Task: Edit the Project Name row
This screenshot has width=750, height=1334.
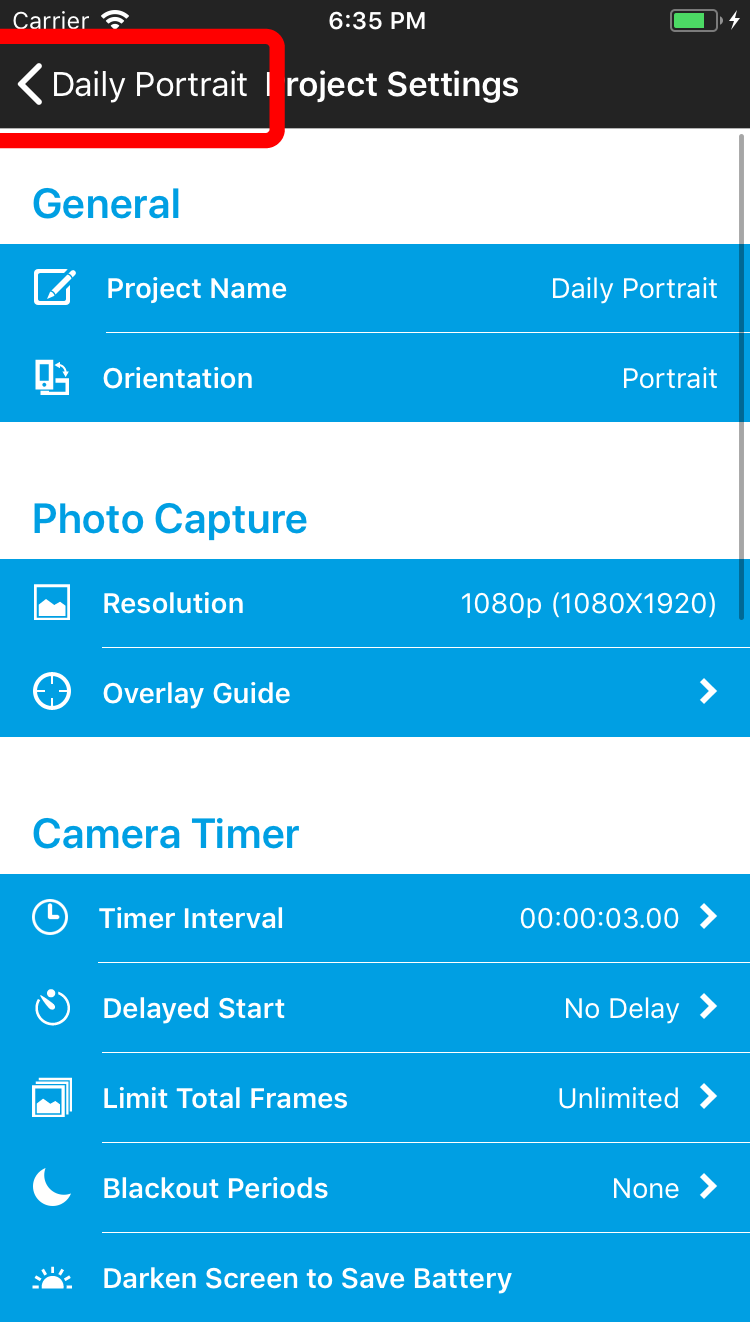Action: pos(375,288)
